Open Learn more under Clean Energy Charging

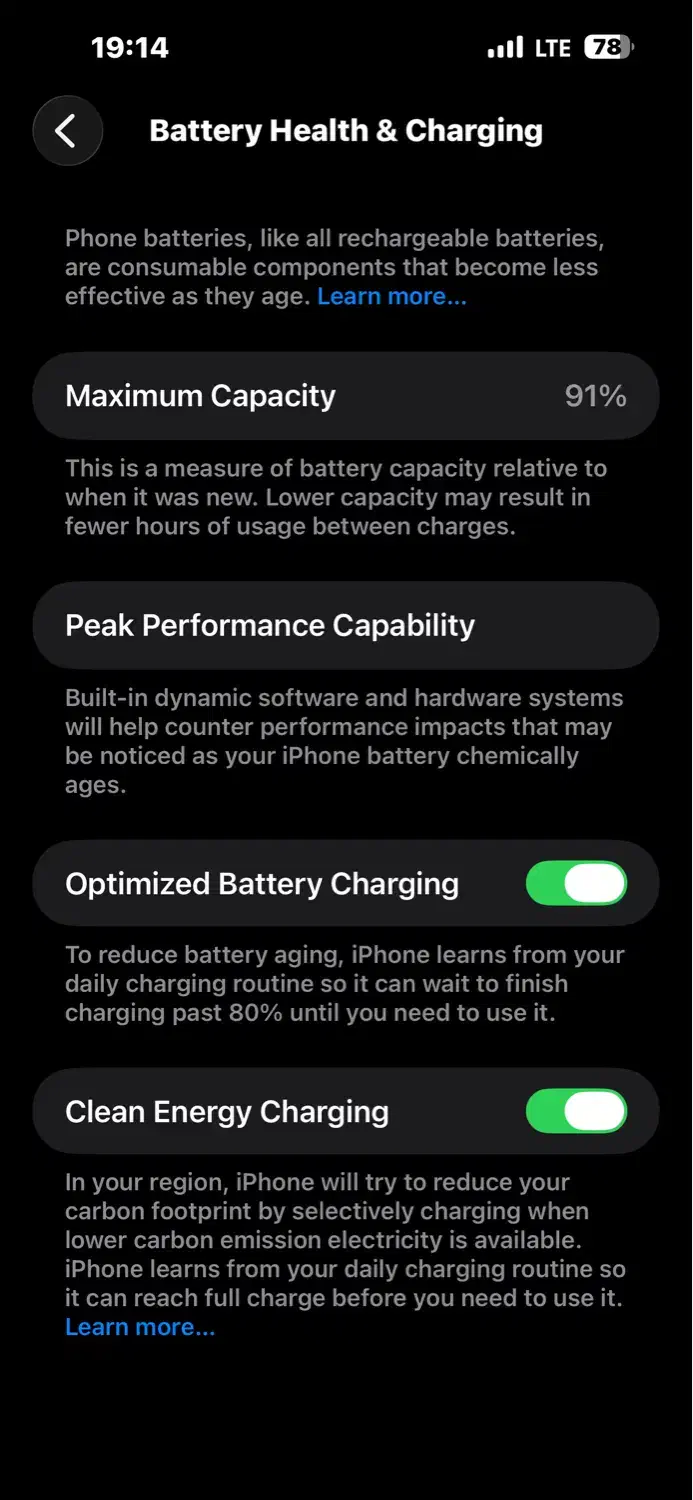pos(140,1328)
